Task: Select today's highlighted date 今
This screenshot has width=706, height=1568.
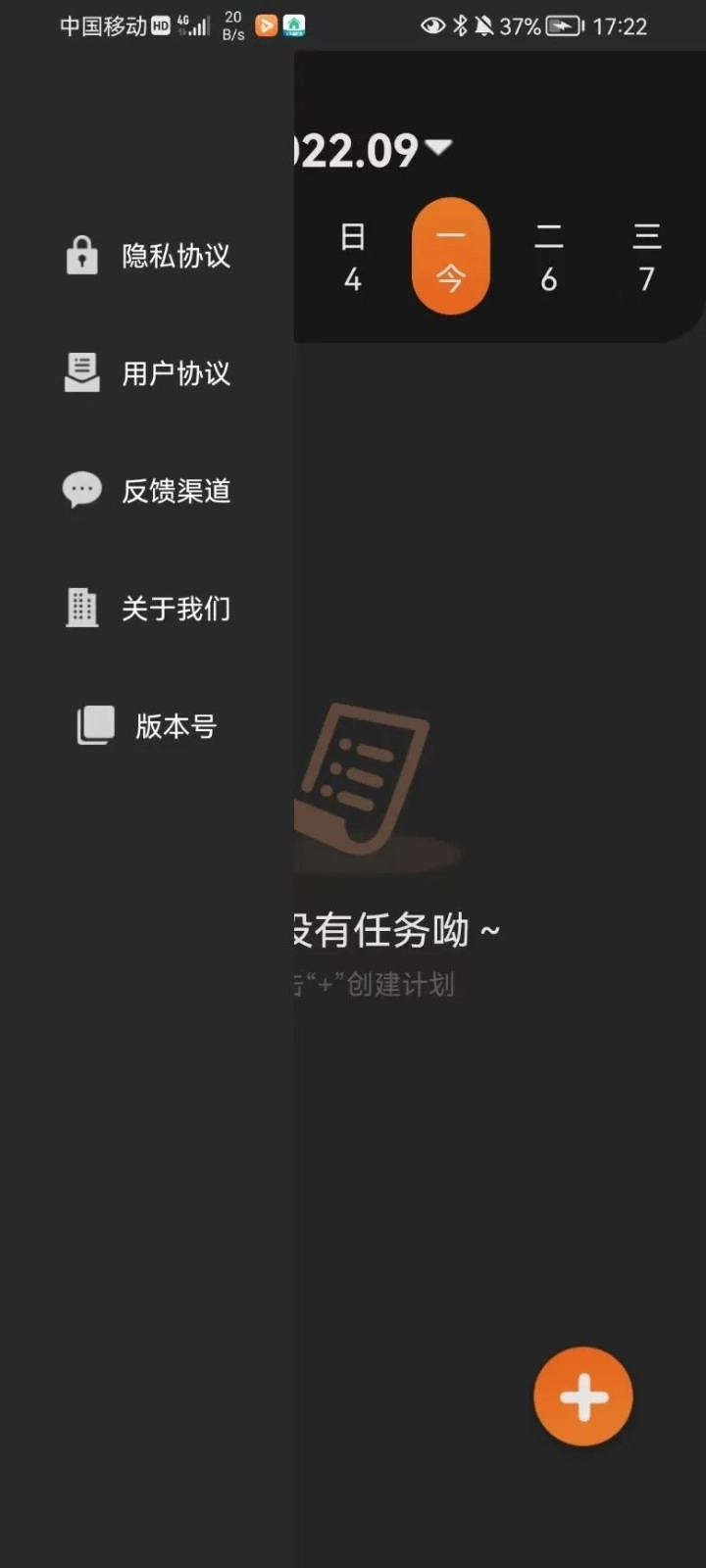Action: click(450, 257)
